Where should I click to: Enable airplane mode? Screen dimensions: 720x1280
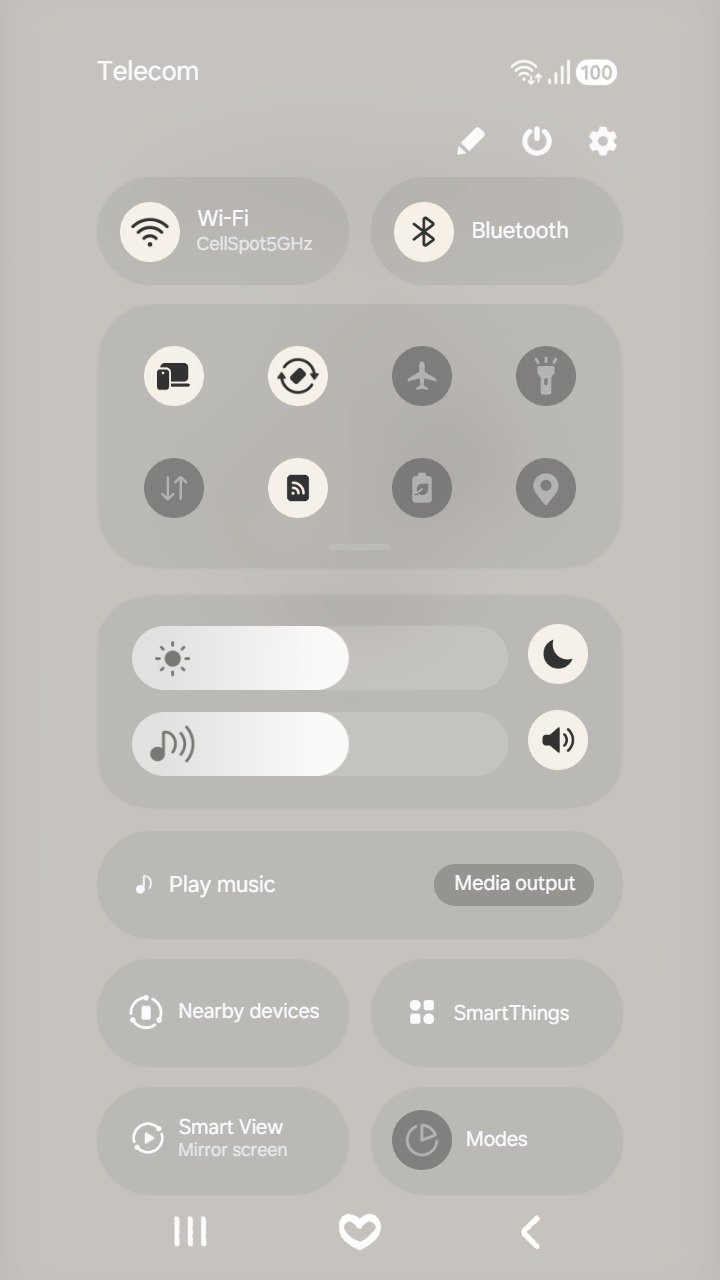pyautogui.click(x=422, y=377)
